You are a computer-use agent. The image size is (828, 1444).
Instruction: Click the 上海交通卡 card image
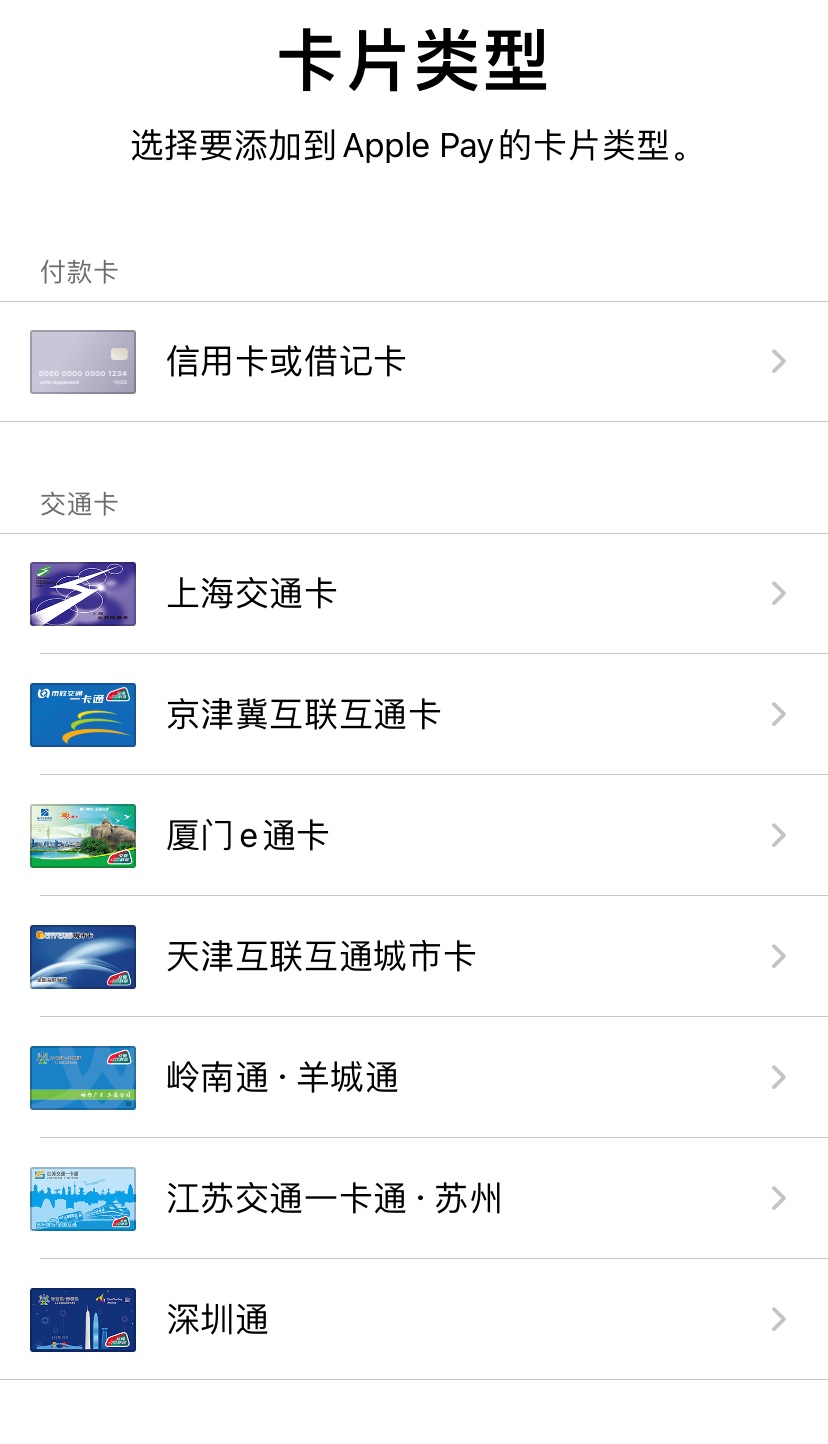(x=83, y=593)
